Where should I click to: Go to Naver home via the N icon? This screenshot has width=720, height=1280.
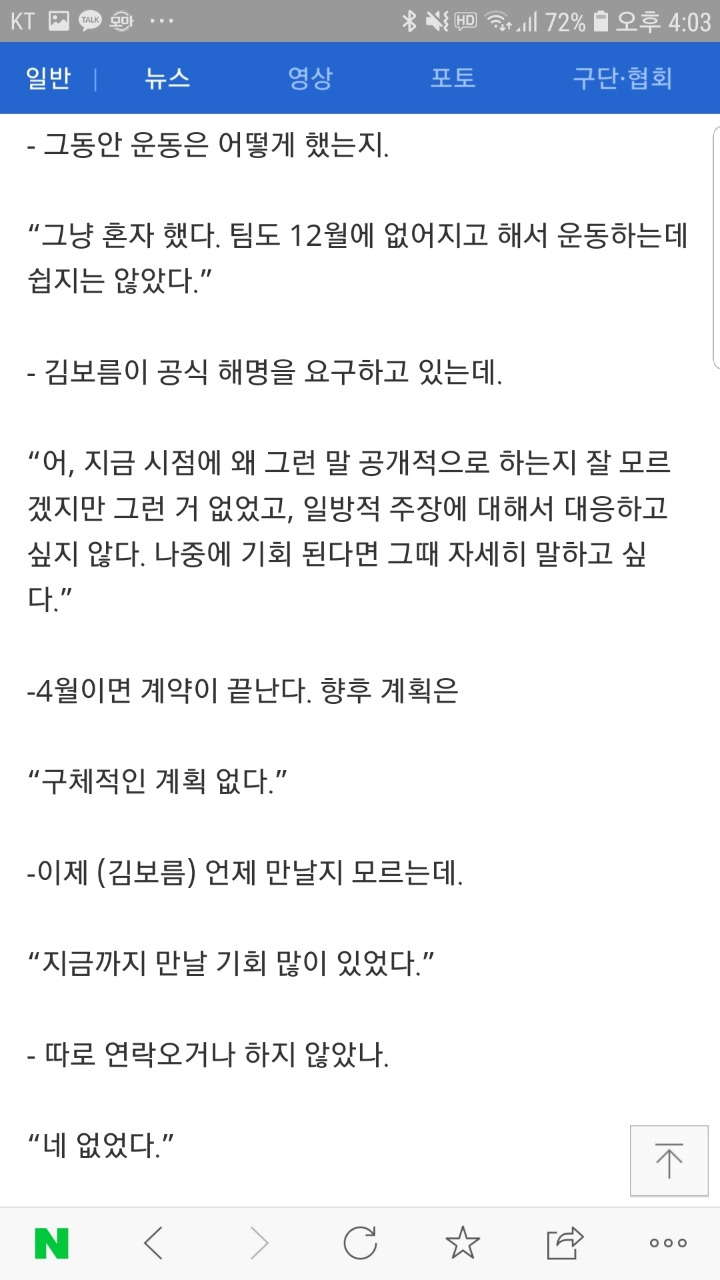click(52, 1243)
